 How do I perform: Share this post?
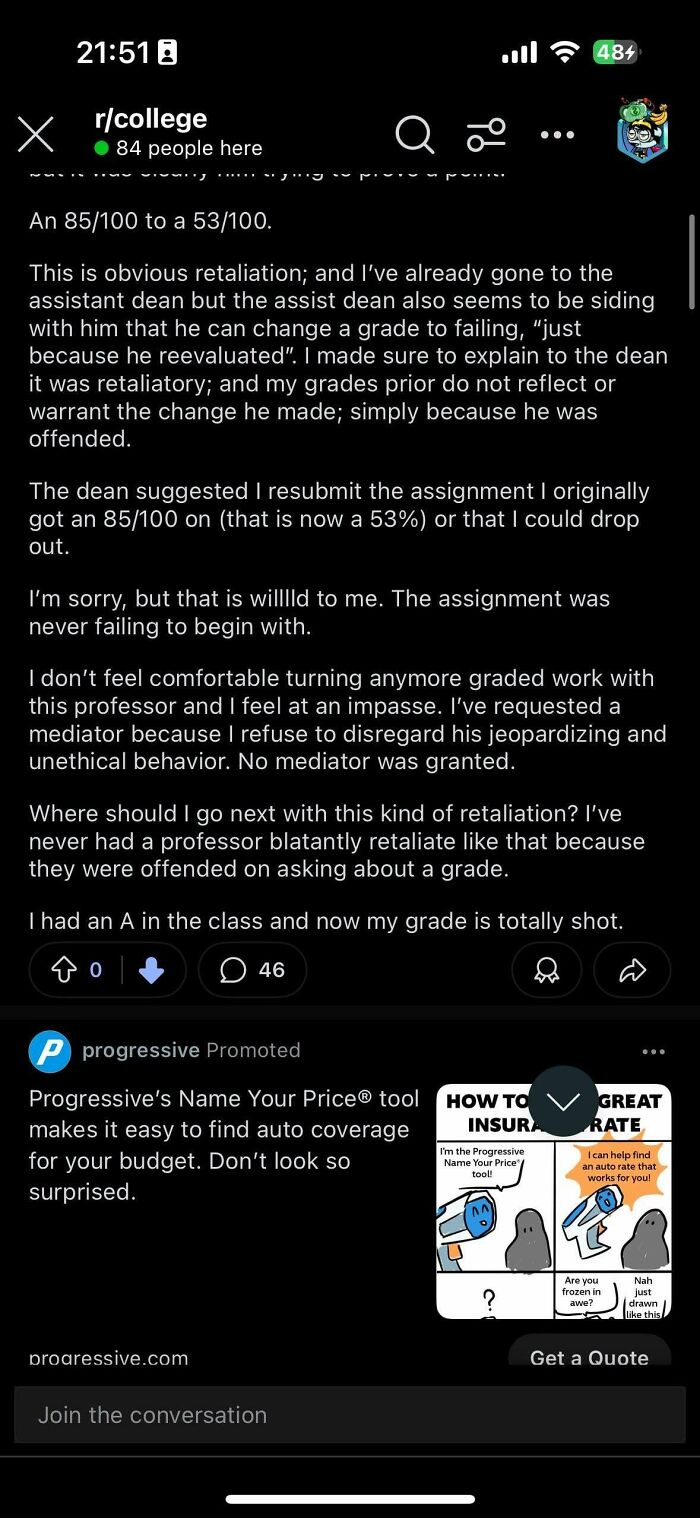click(632, 970)
